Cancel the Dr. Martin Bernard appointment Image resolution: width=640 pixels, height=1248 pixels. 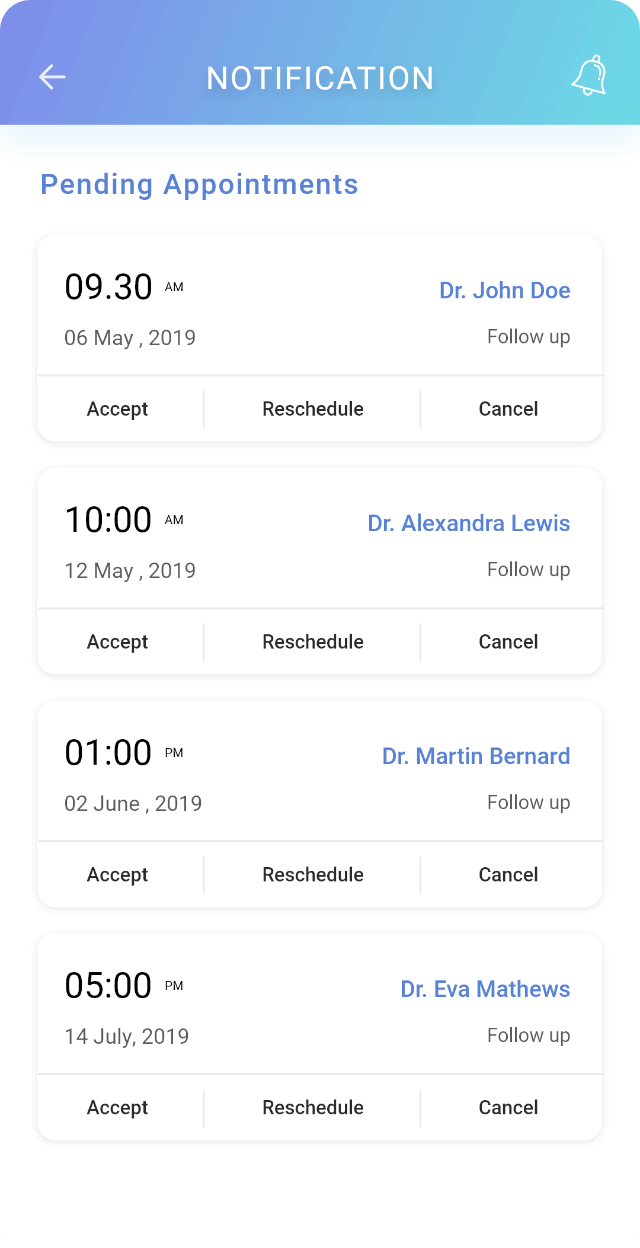(508, 875)
